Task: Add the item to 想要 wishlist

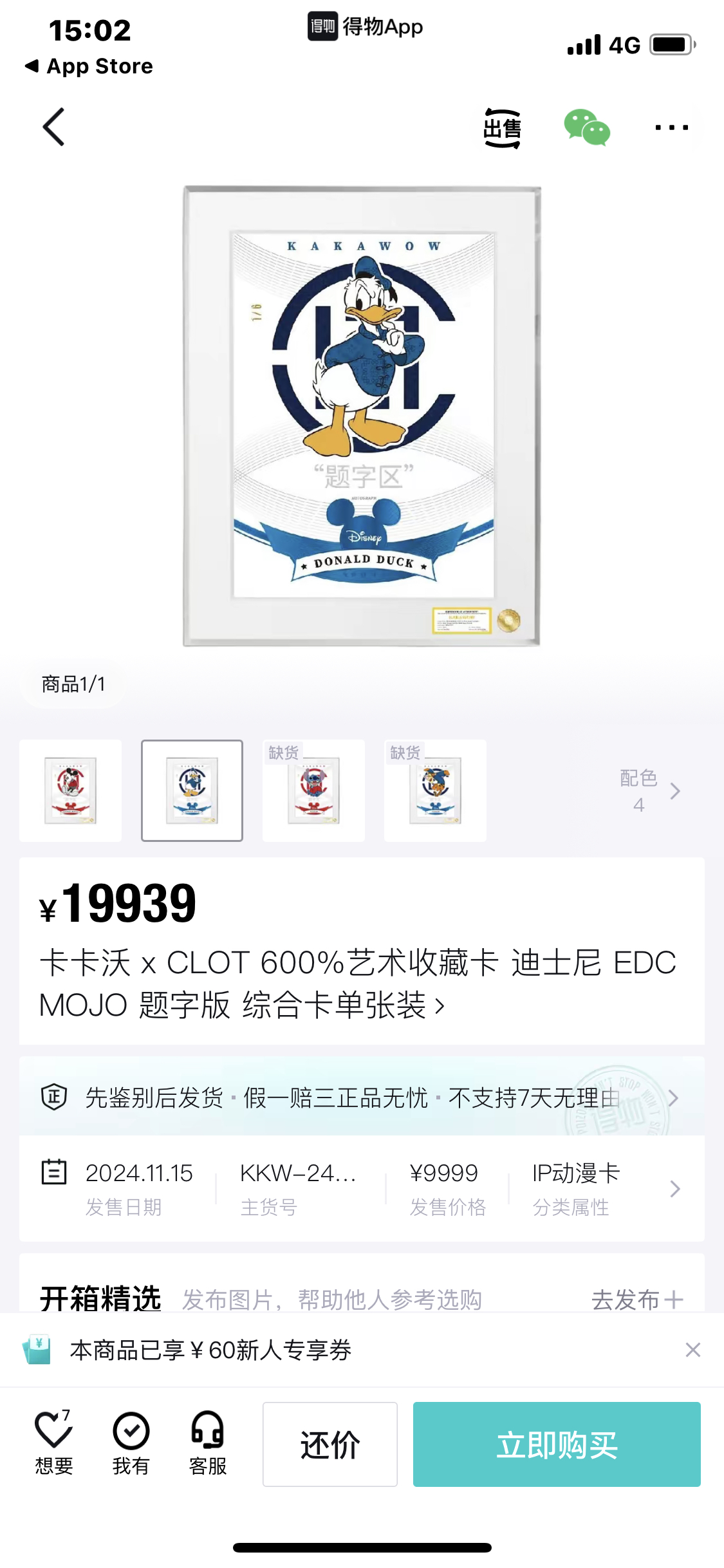Action: (x=53, y=1442)
